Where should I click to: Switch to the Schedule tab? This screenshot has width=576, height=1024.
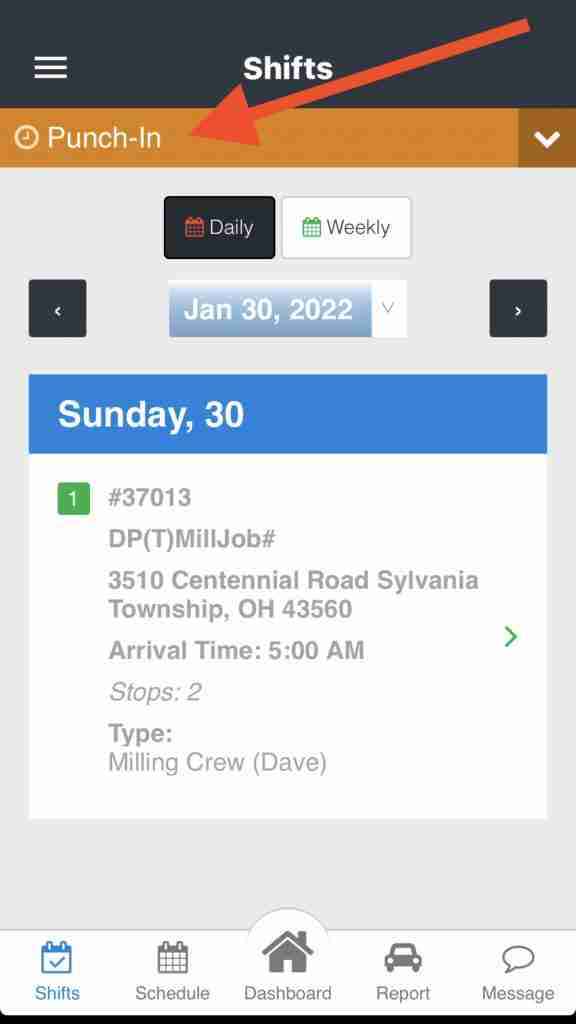(172, 971)
